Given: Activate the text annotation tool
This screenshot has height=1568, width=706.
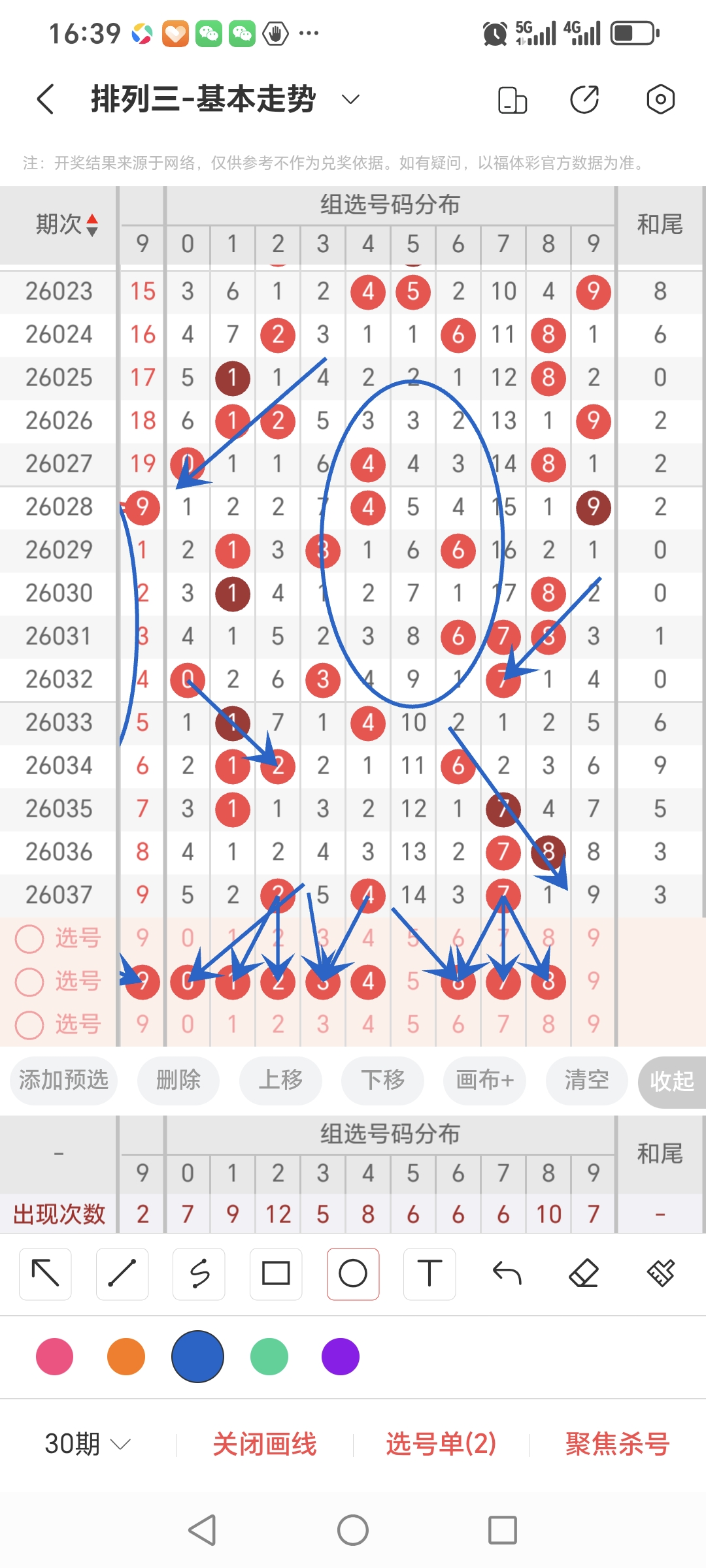Looking at the screenshot, I should click(x=429, y=1273).
